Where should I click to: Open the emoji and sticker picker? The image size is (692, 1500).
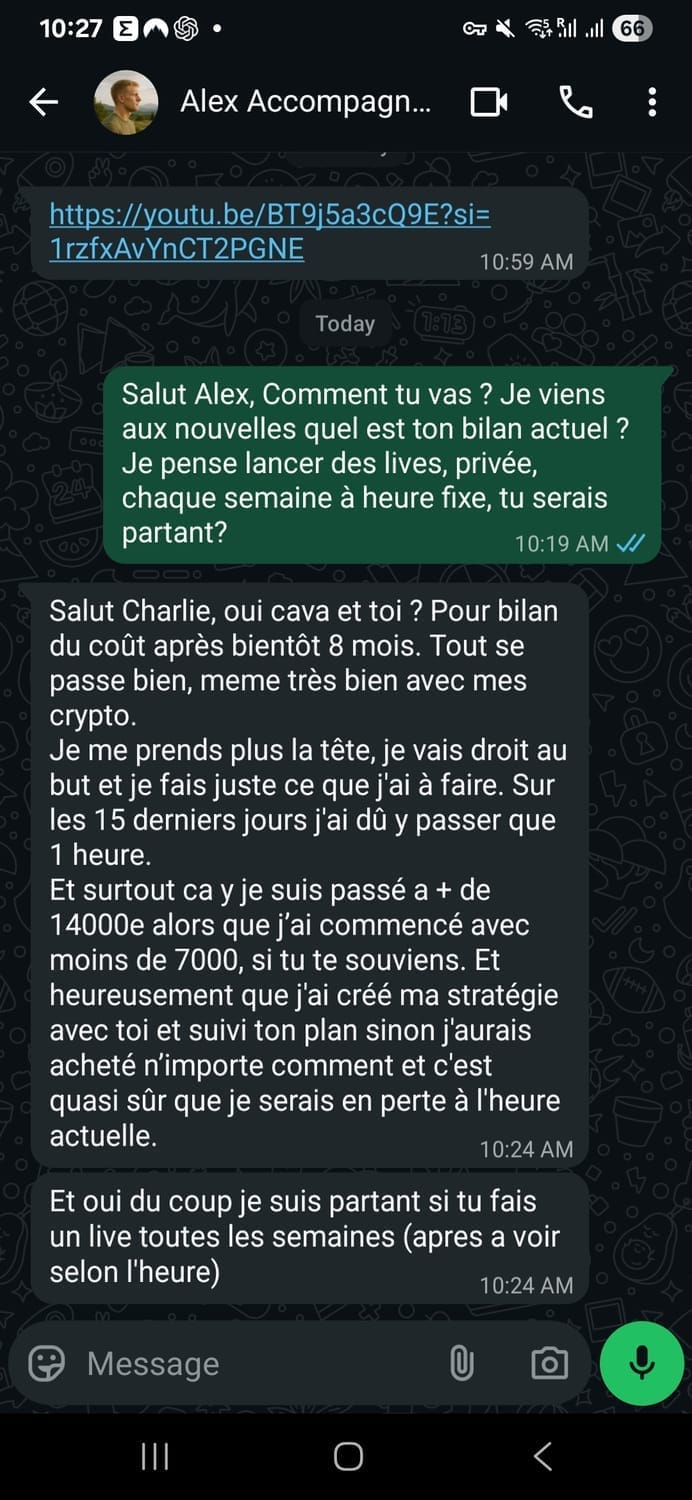47,1363
